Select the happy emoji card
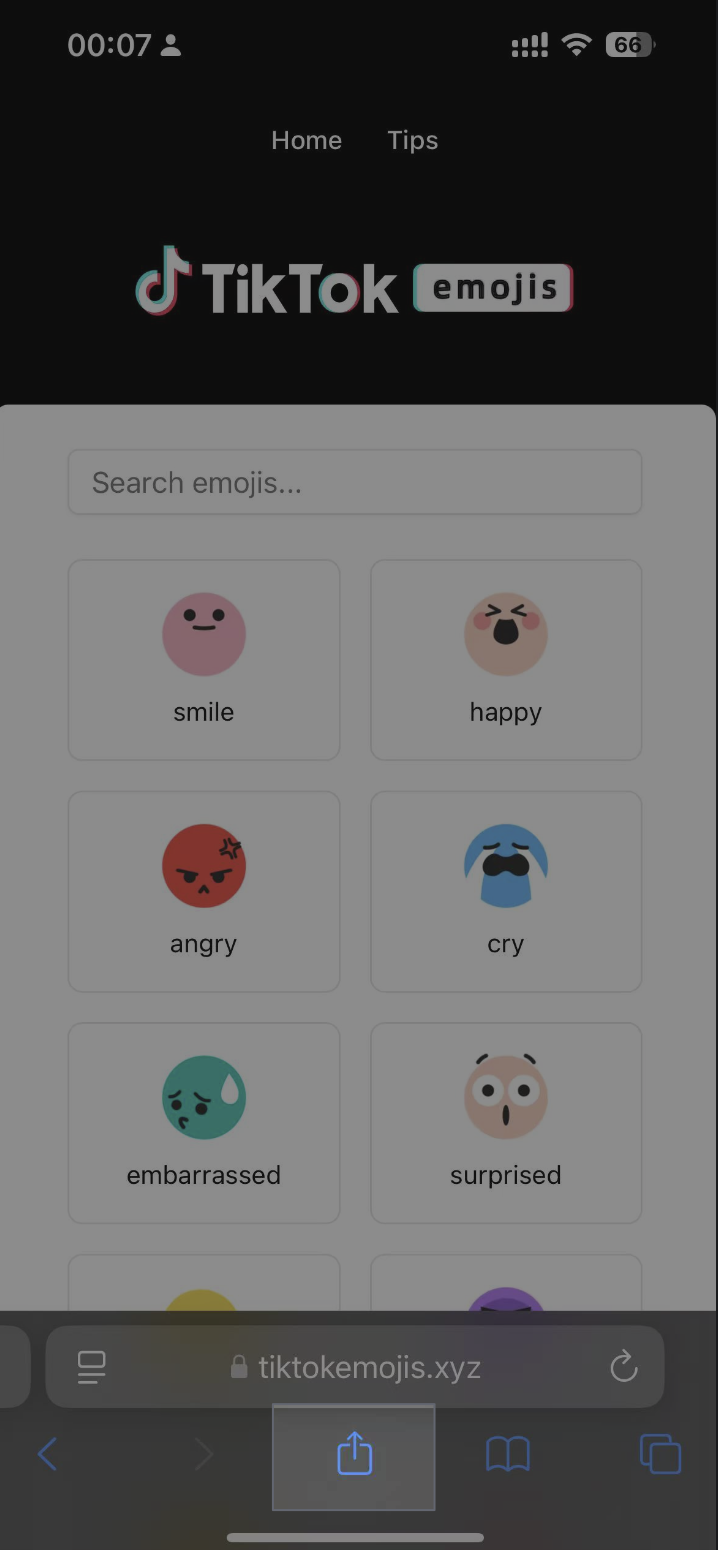The image size is (718, 1550). [505, 660]
